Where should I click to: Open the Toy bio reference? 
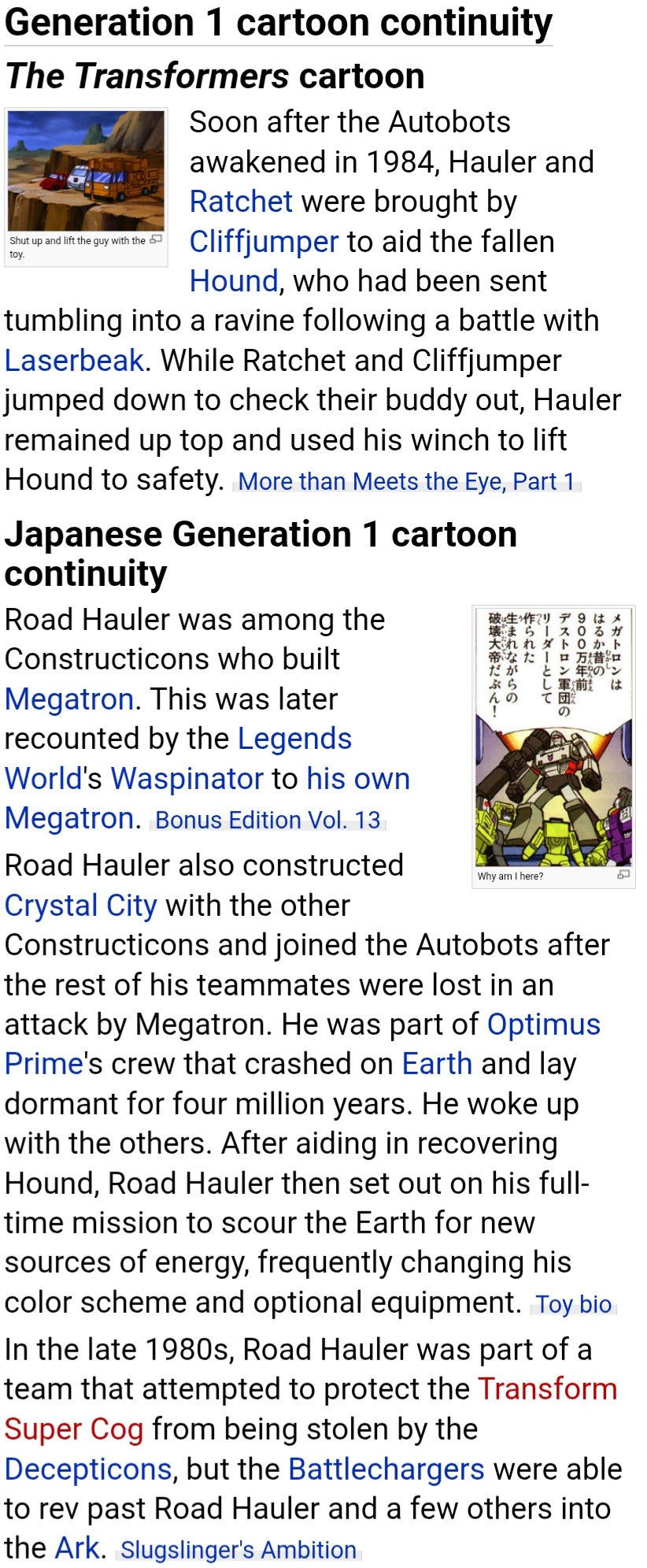pyautogui.click(x=574, y=1304)
